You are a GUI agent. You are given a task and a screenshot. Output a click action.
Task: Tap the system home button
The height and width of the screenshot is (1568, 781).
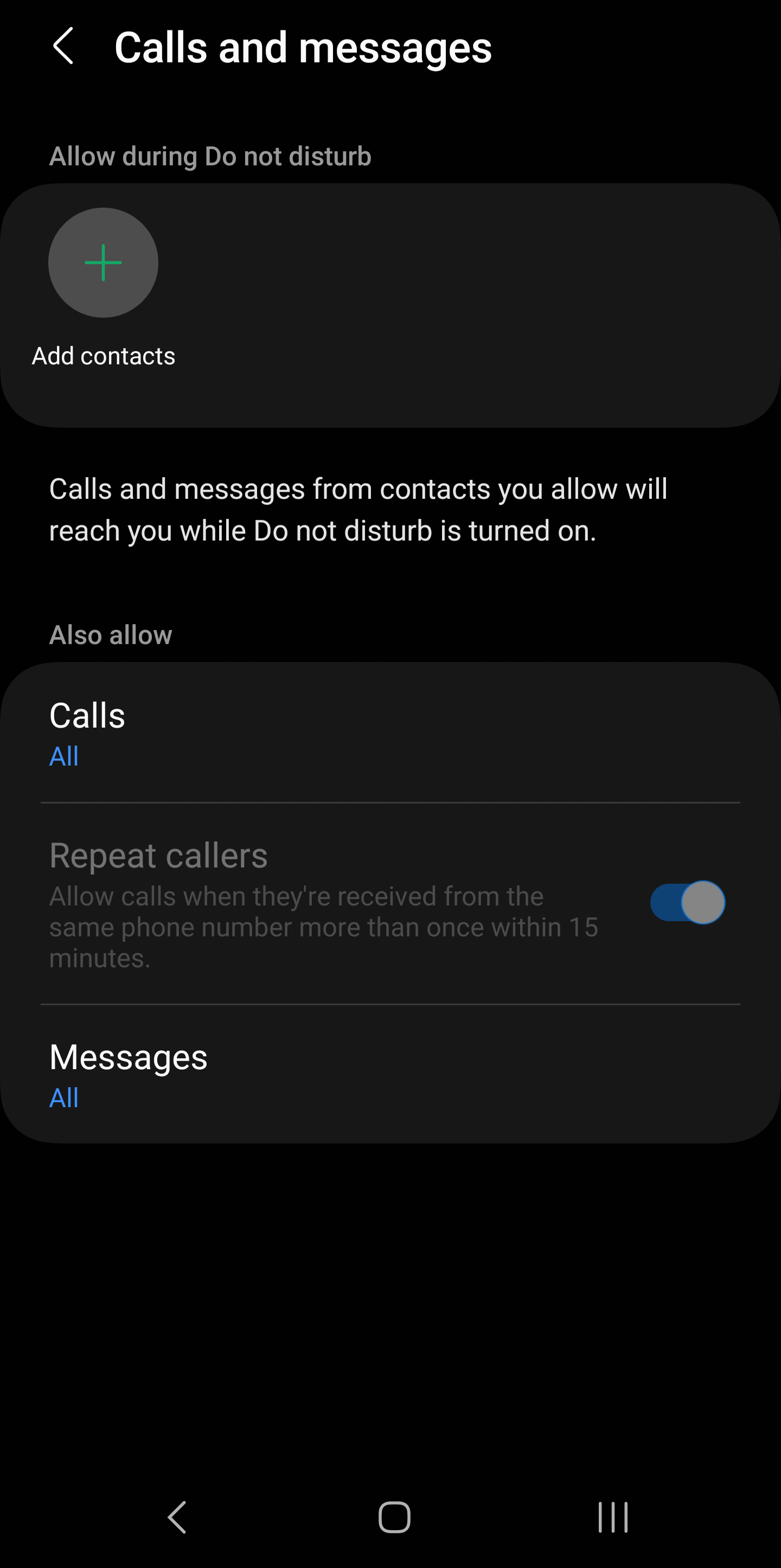pos(394,1516)
